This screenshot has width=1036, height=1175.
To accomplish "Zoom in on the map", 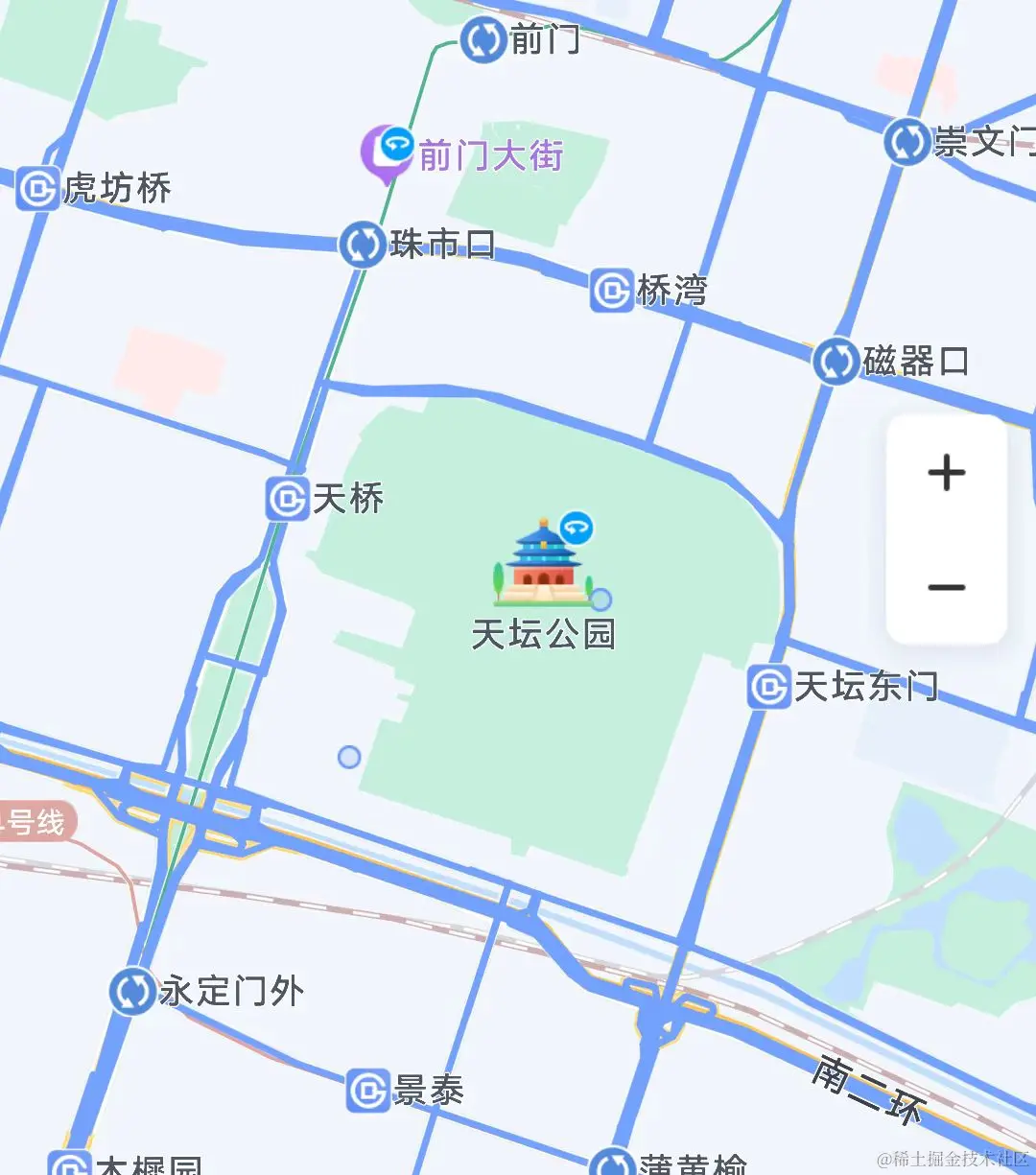I will coord(946,473).
